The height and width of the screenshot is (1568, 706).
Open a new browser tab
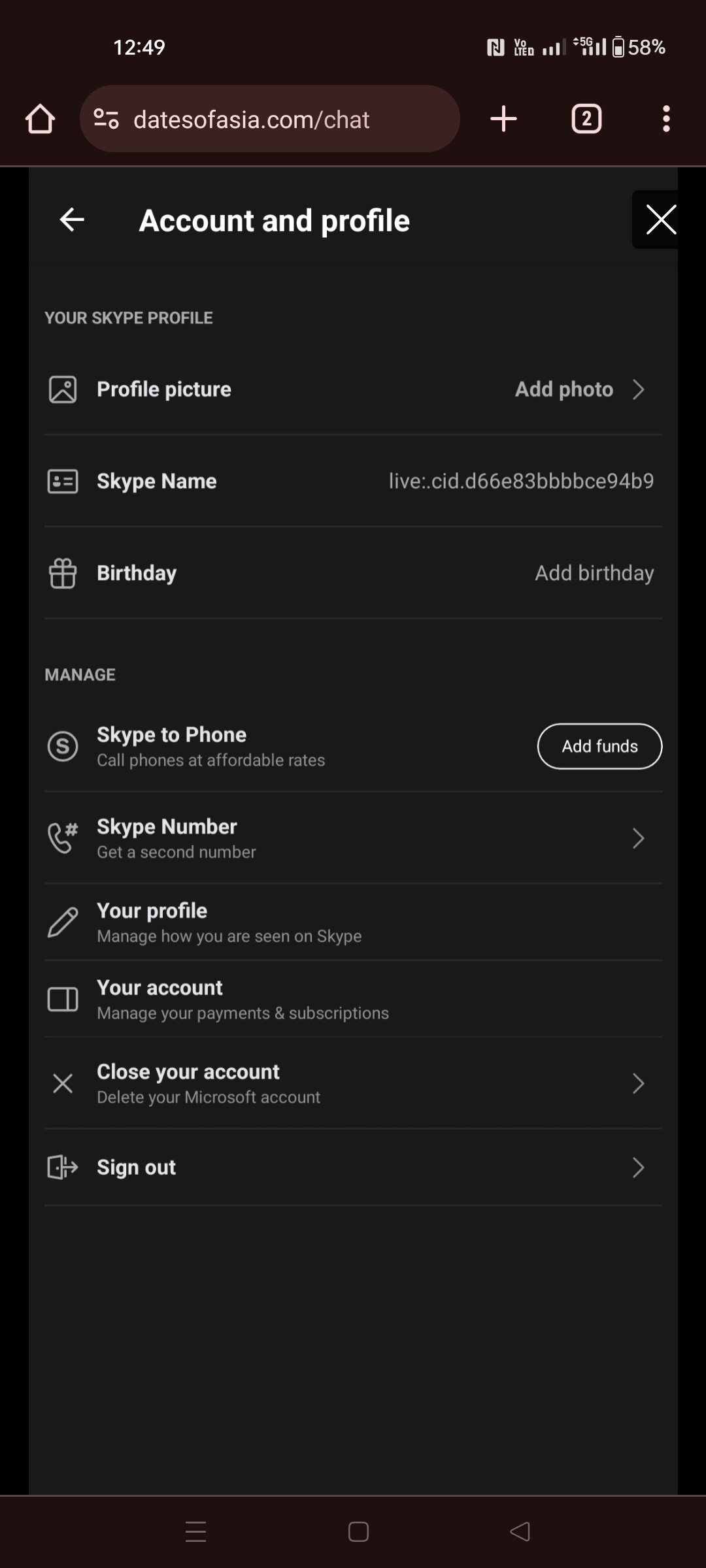503,119
